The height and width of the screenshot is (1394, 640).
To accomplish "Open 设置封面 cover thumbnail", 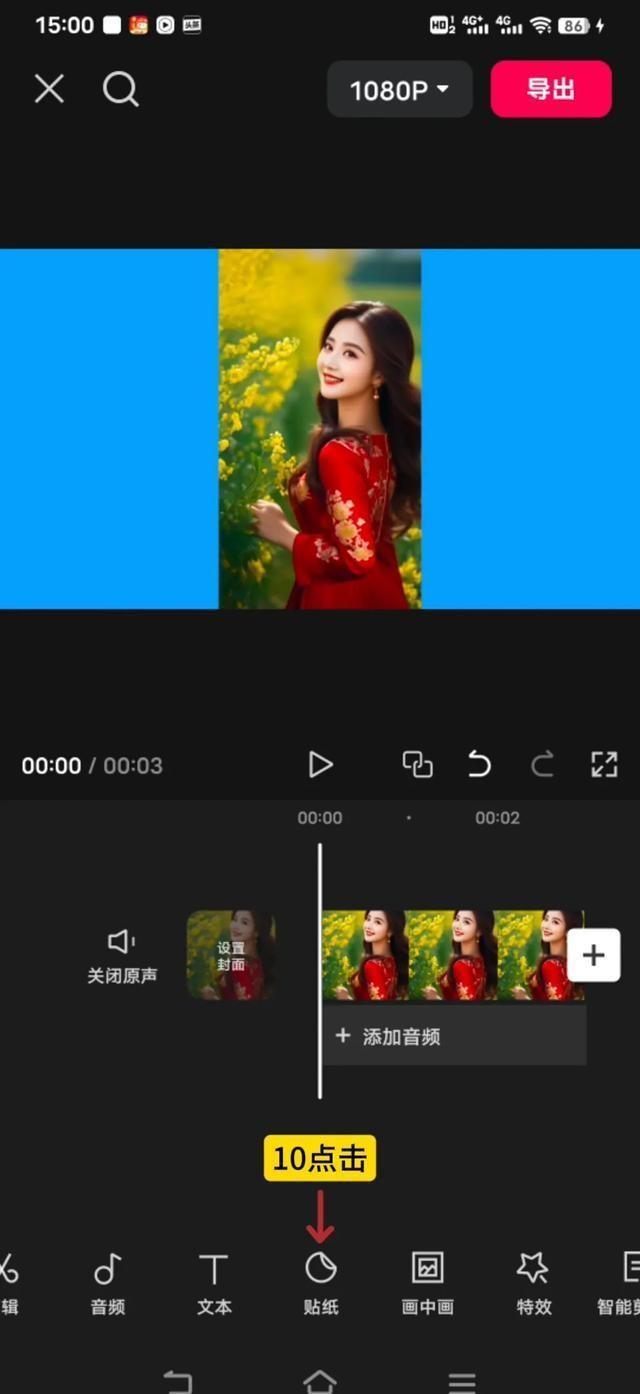I will tap(231, 955).
